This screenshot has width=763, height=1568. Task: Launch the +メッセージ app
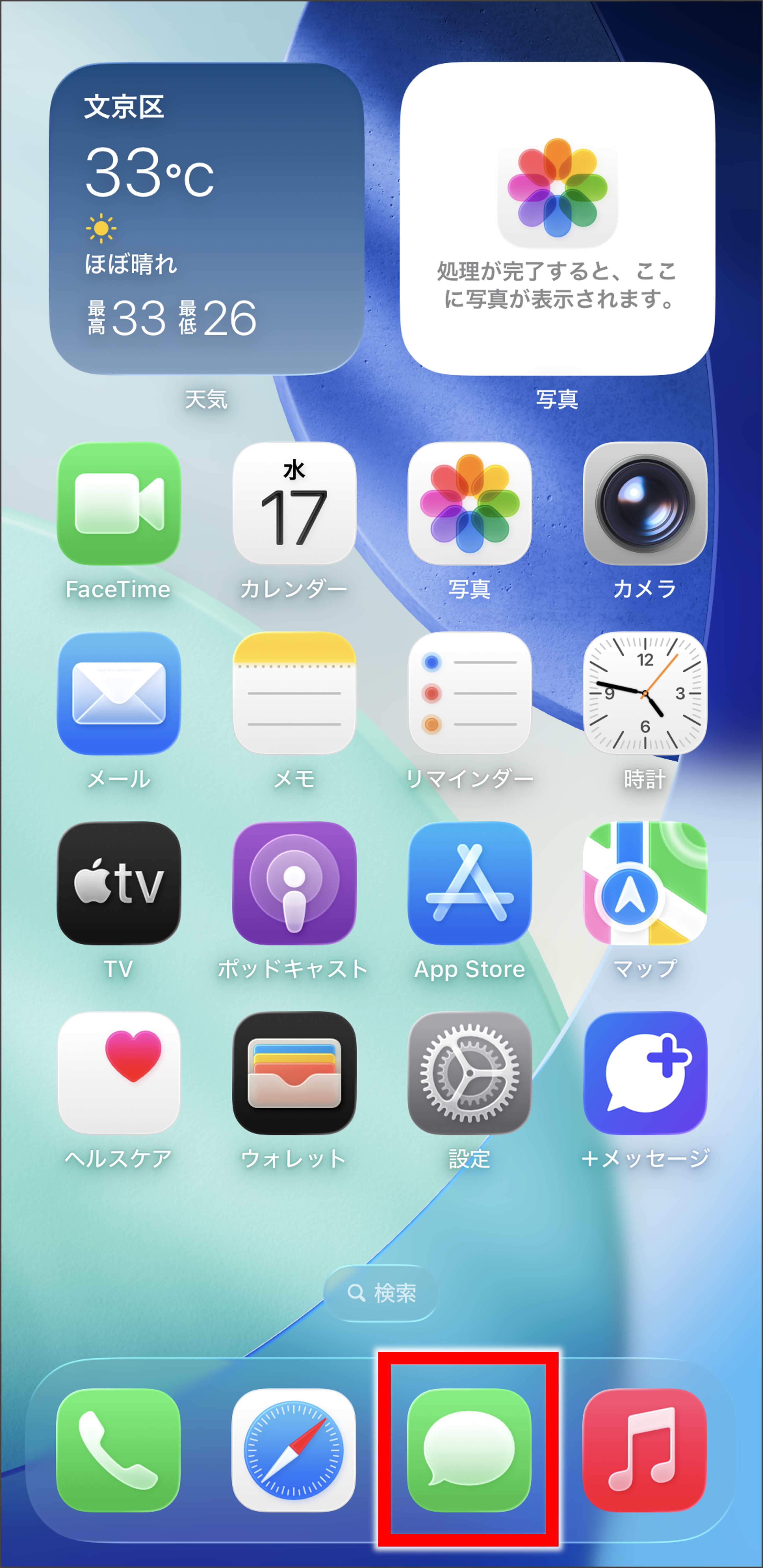coord(644,1073)
